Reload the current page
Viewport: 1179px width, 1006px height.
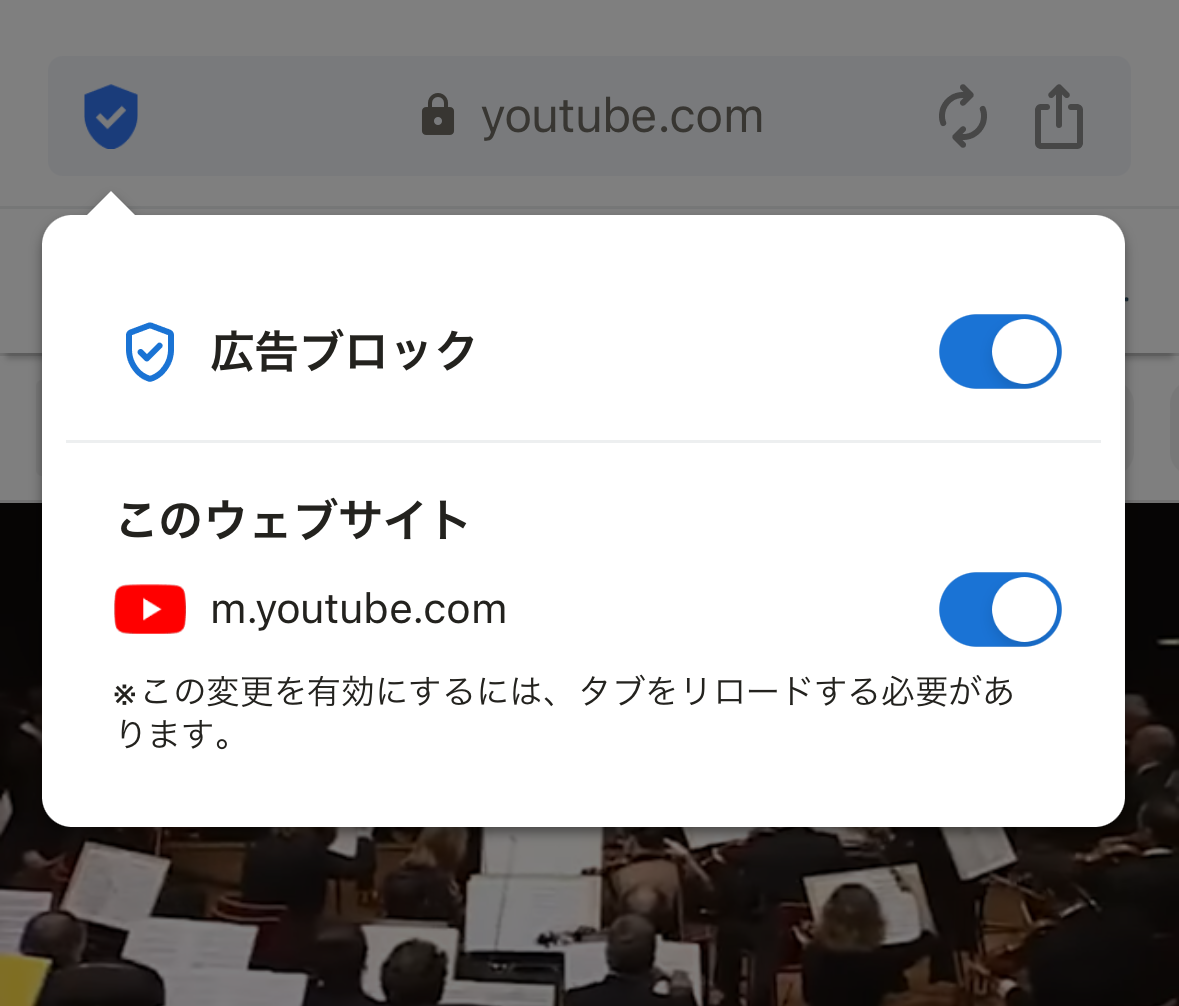(x=962, y=117)
